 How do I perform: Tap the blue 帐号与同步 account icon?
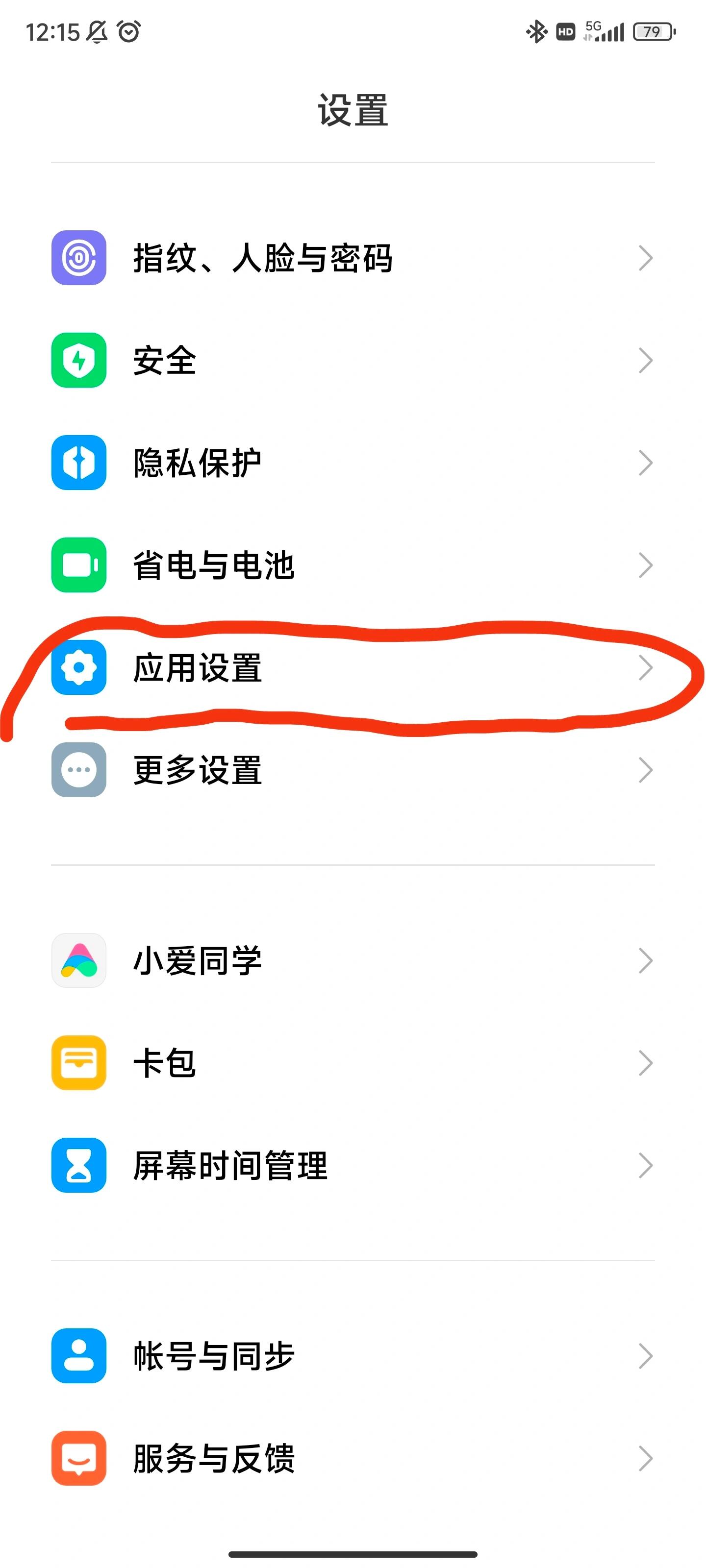click(78, 1354)
